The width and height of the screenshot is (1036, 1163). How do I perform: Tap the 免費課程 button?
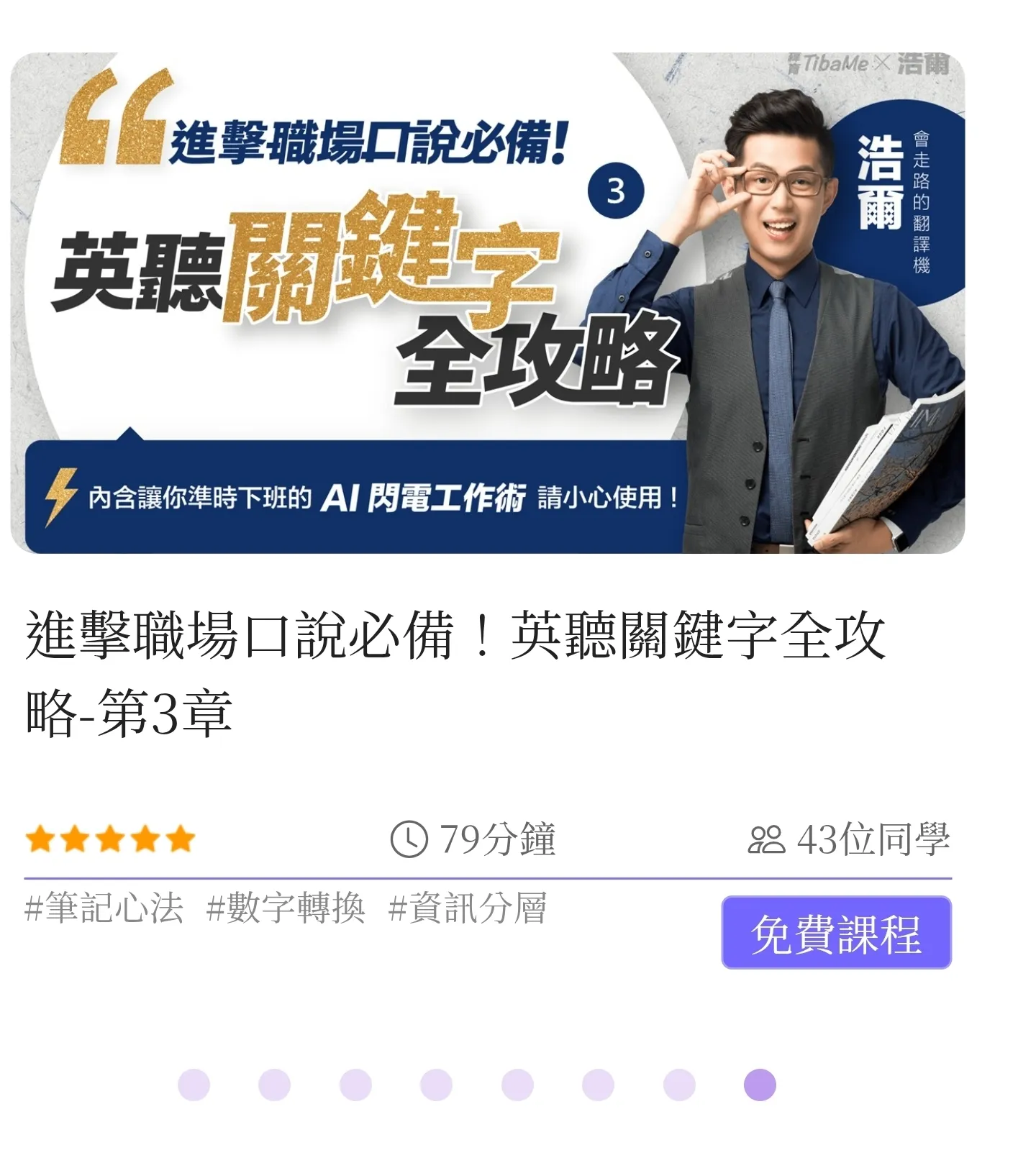tap(836, 933)
